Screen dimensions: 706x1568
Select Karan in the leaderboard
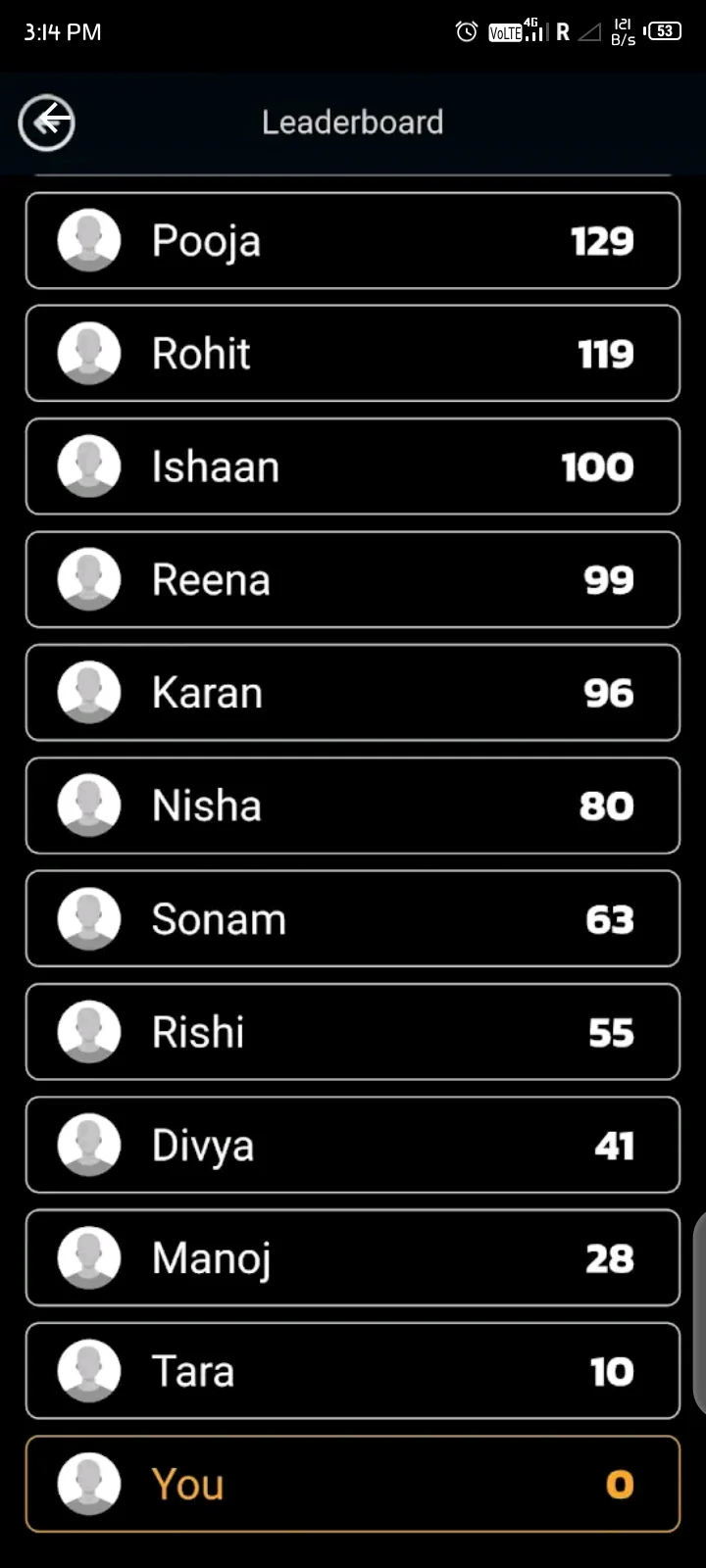(353, 693)
